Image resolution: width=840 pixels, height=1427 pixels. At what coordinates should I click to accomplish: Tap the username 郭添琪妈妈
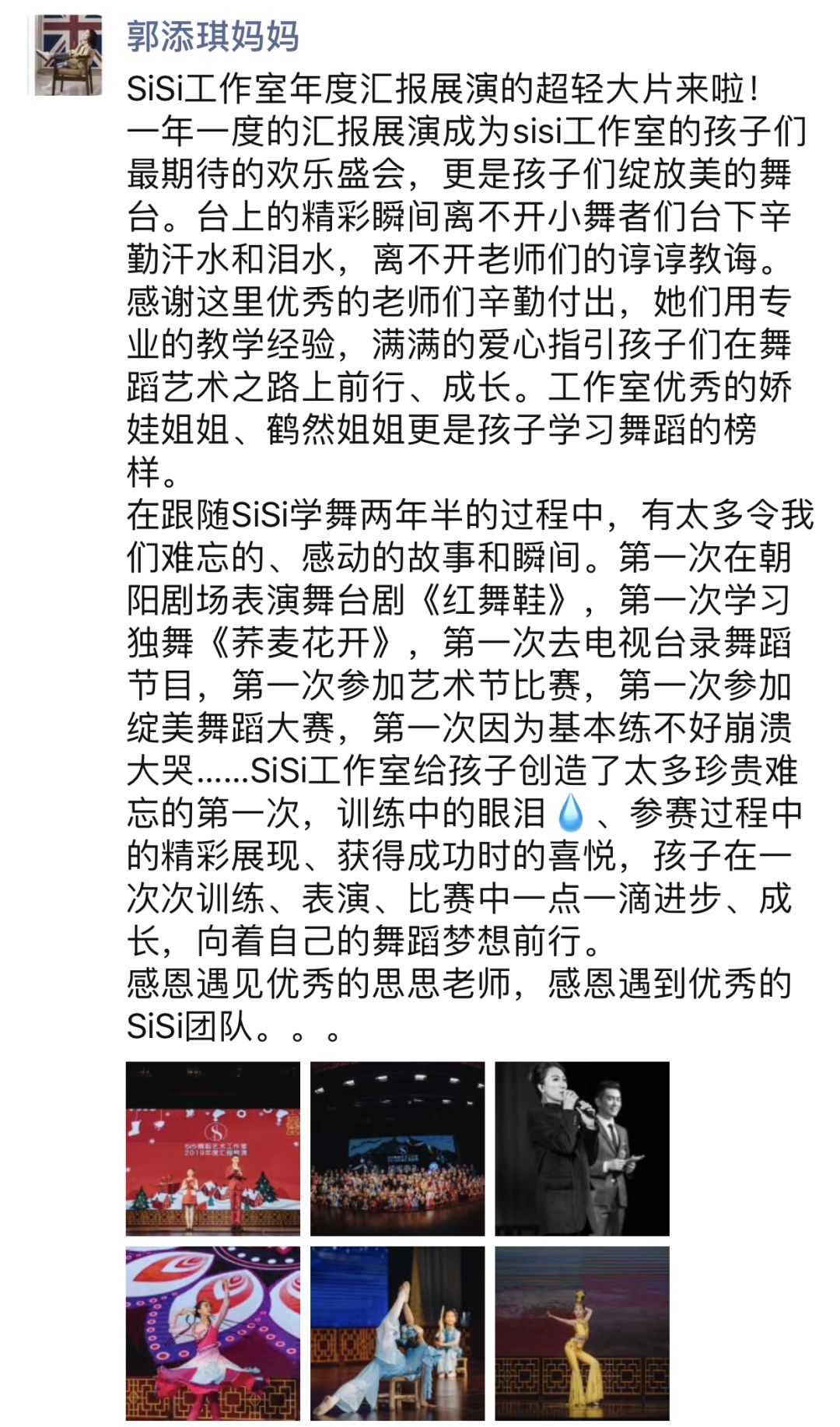[212, 37]
